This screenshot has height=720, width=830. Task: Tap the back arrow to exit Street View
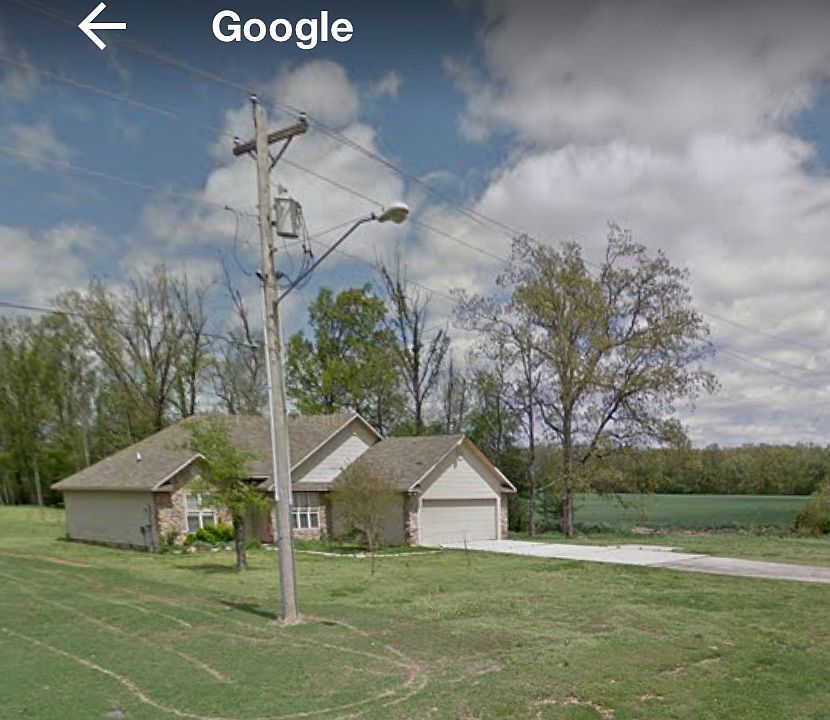point(102,26)
